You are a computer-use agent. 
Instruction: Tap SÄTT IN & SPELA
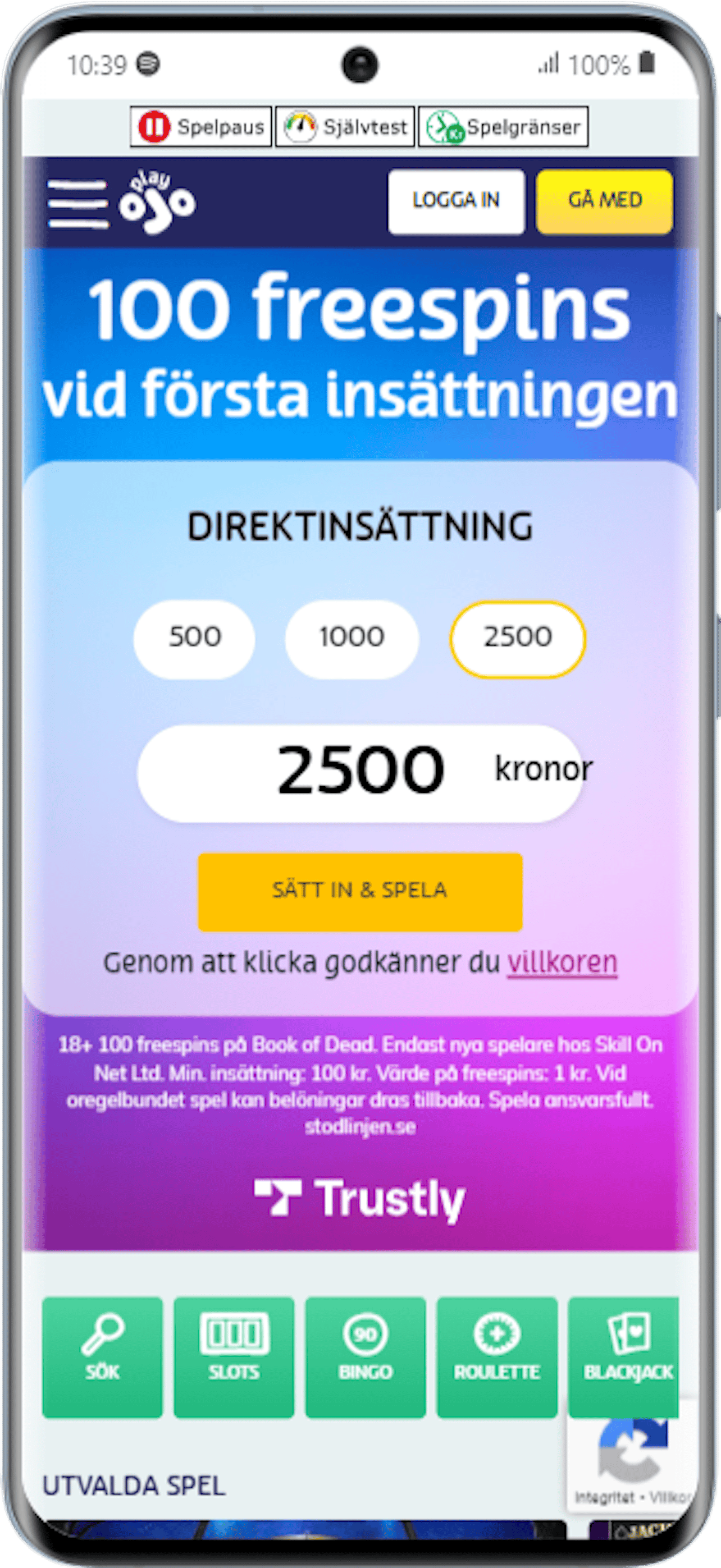coord(360,891)
